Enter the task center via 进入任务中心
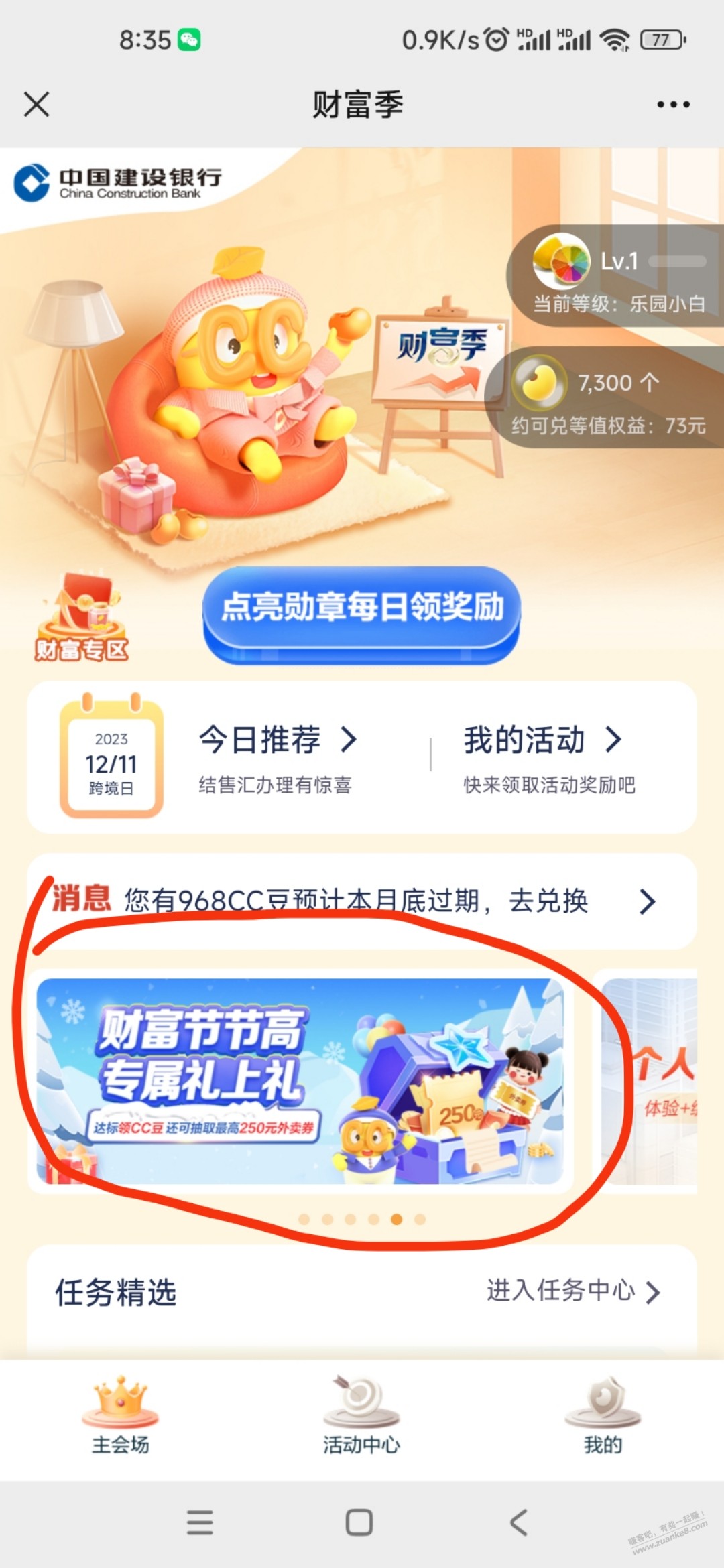Screen dimensions: 724x1568 (x=573, y=1291)
